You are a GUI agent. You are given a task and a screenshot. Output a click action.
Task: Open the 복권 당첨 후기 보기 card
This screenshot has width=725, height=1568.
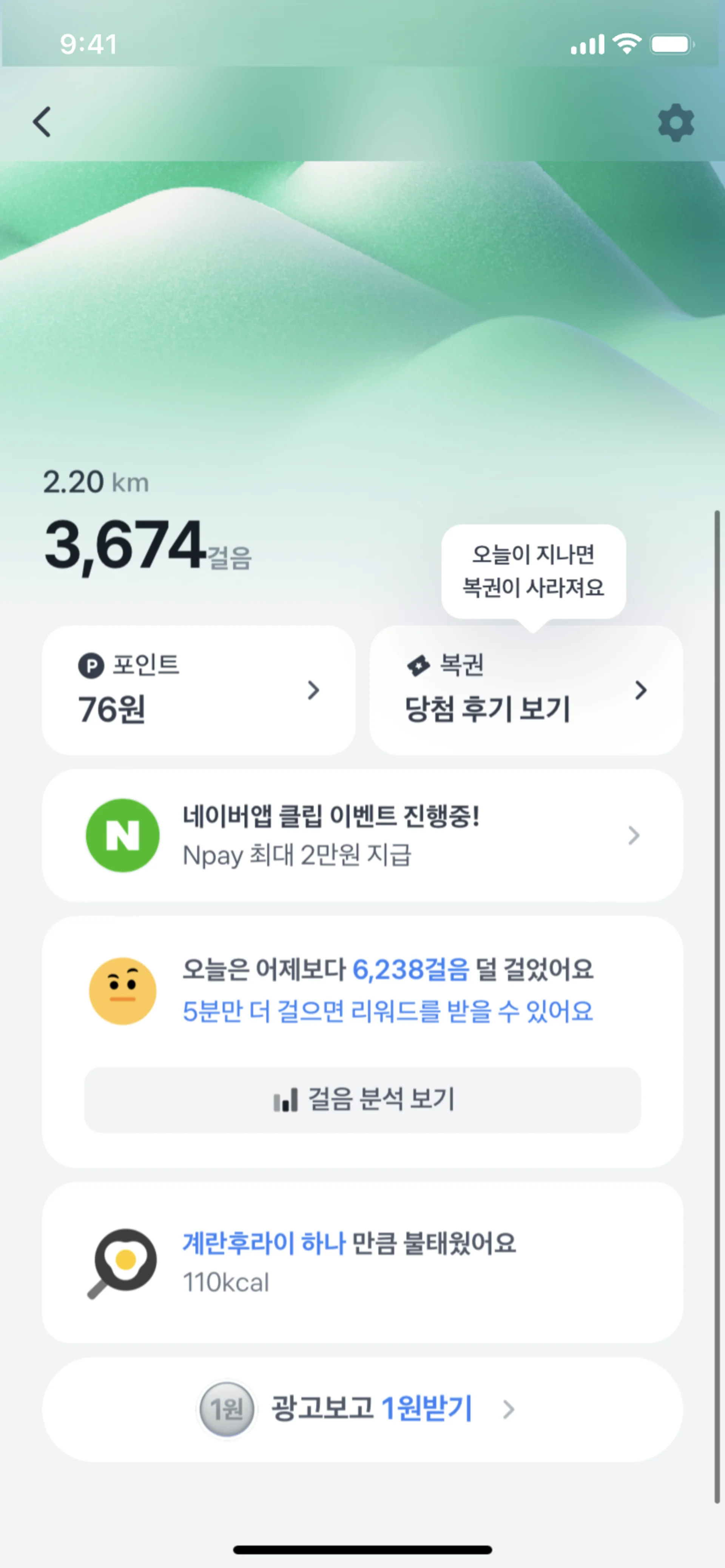526,690
